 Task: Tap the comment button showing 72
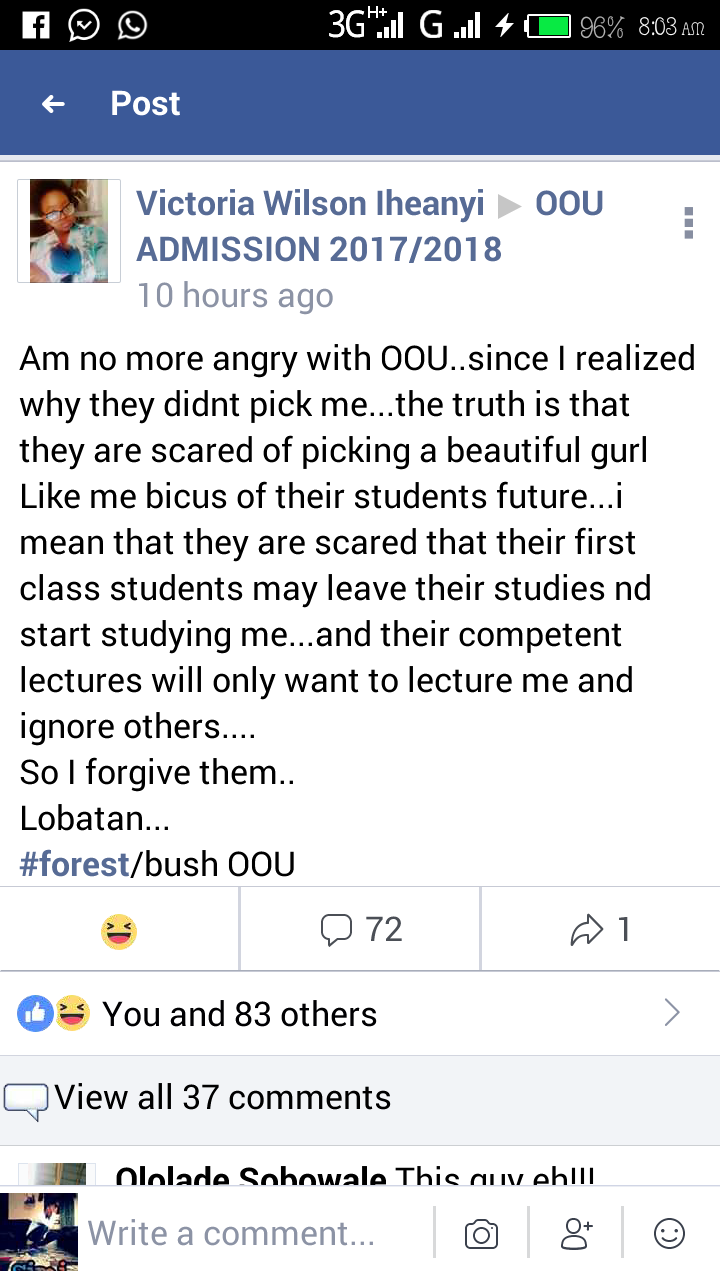click(360, 930)
